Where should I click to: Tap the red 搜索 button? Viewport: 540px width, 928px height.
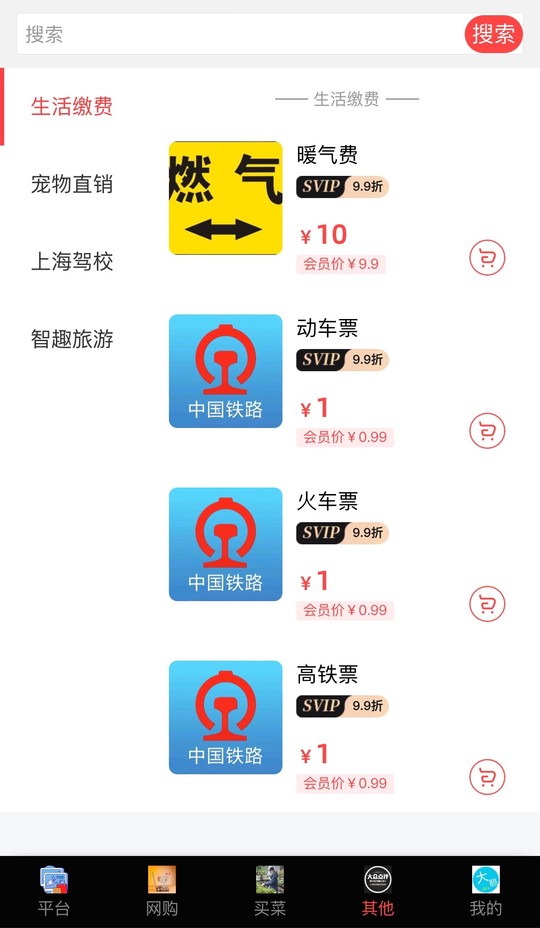pos(493,34)
